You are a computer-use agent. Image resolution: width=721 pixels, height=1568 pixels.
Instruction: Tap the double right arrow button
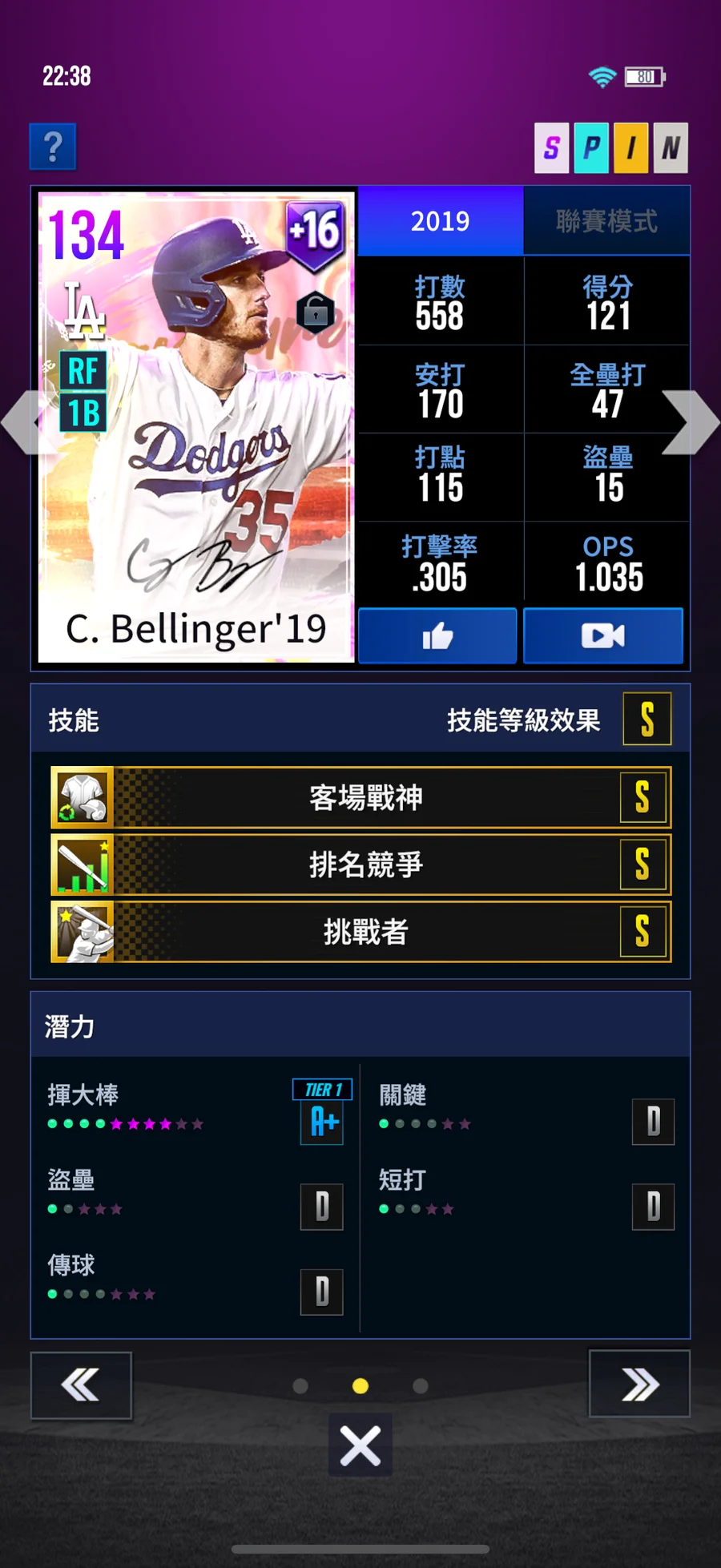click(x=639, y=1385)
